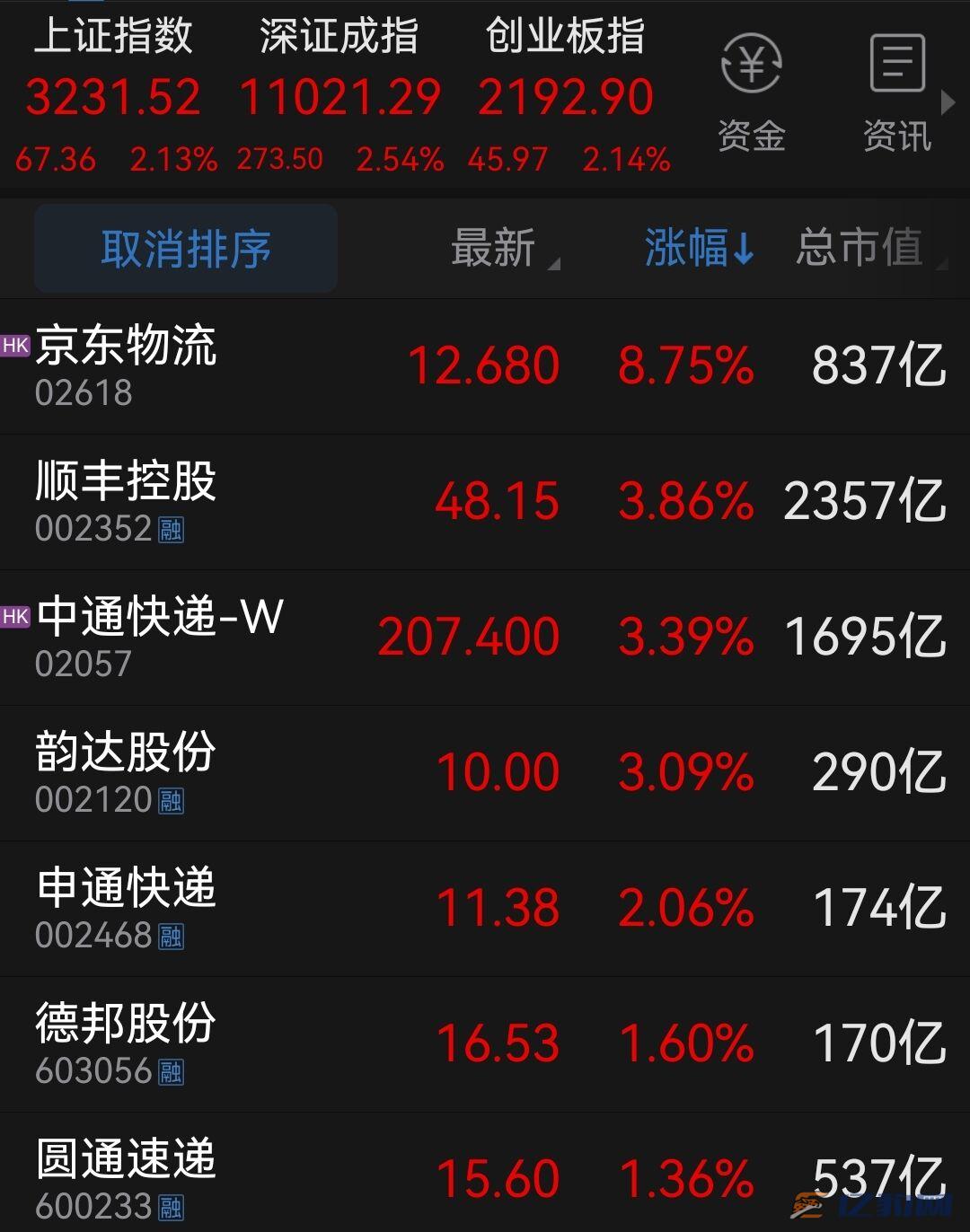Open 韵达股份 stock details
Viewport: 970px width, 1232px height.
485,773
